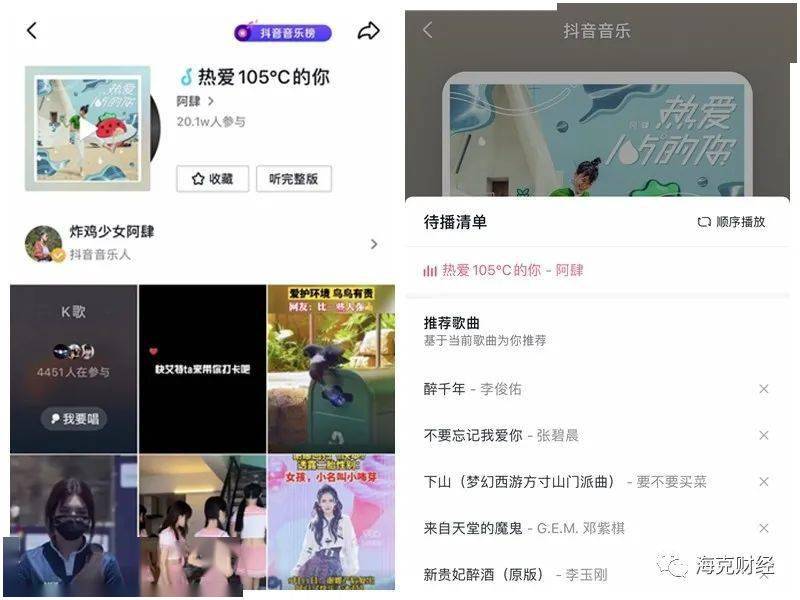800x600 pixels.
Task: Open the 炸鸡少女阿肆 musician profile row
Action: (x=202, y=244)
